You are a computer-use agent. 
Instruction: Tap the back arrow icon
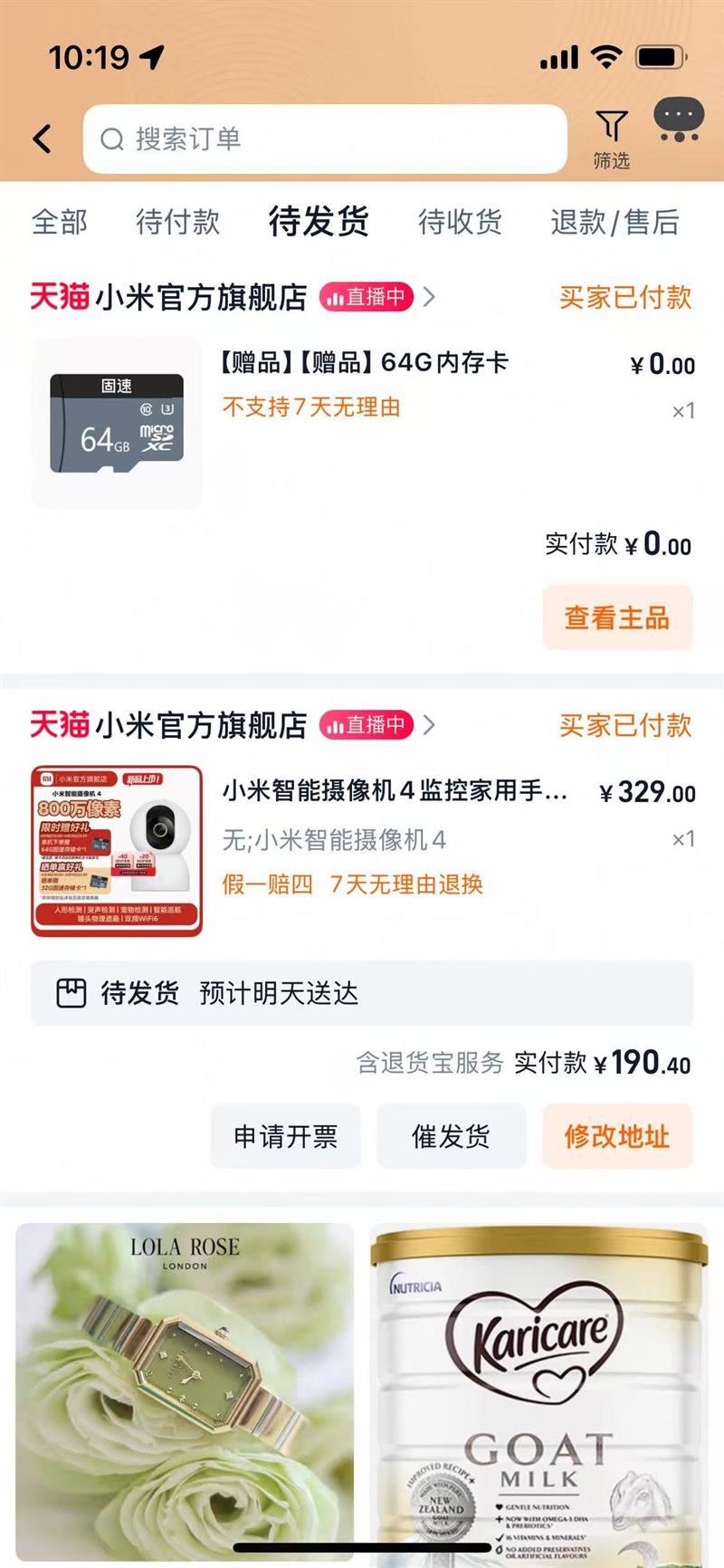(x=41, y=138)
